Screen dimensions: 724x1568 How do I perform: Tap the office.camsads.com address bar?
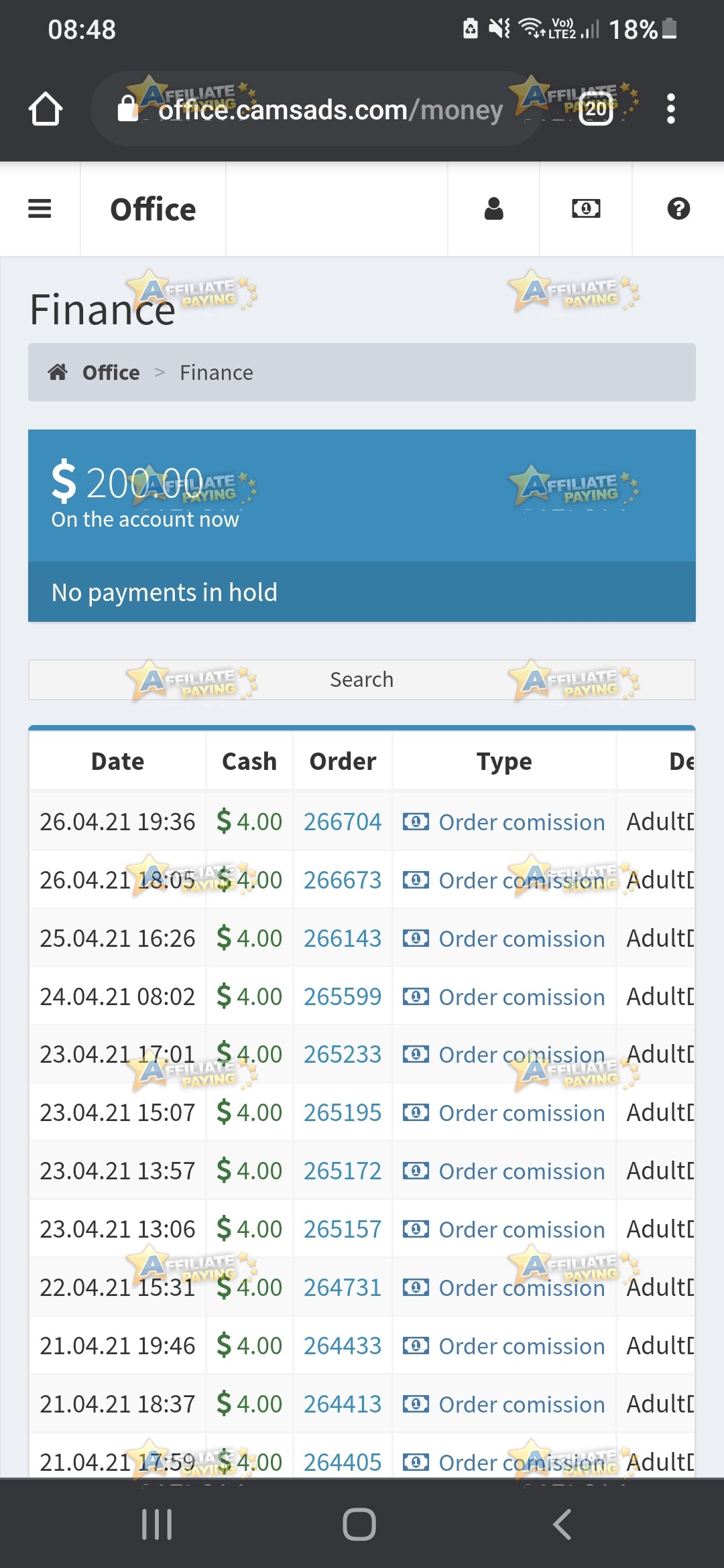point(315,109)
